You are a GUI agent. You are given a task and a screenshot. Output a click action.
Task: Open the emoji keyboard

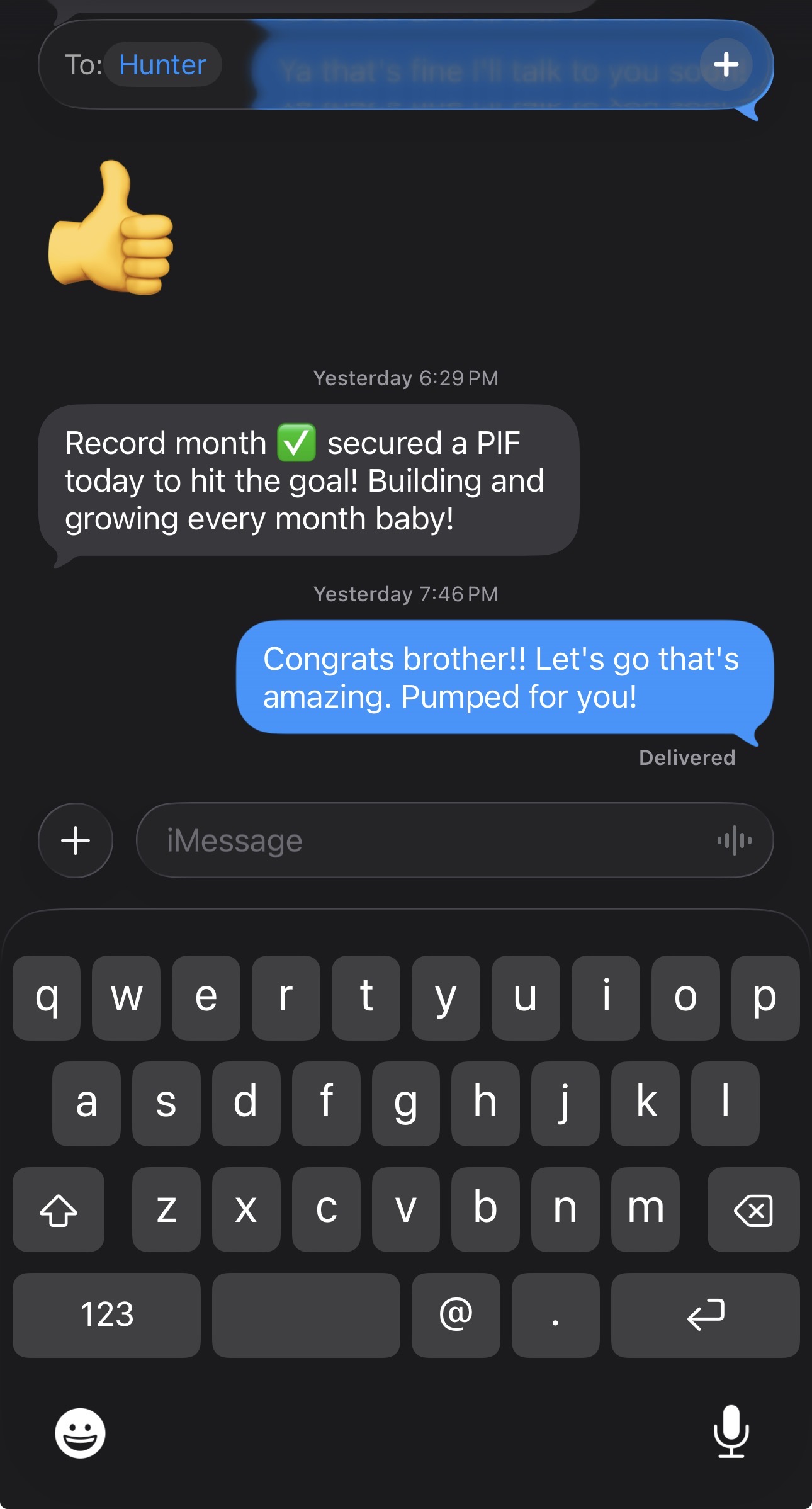pos(80,1433)
